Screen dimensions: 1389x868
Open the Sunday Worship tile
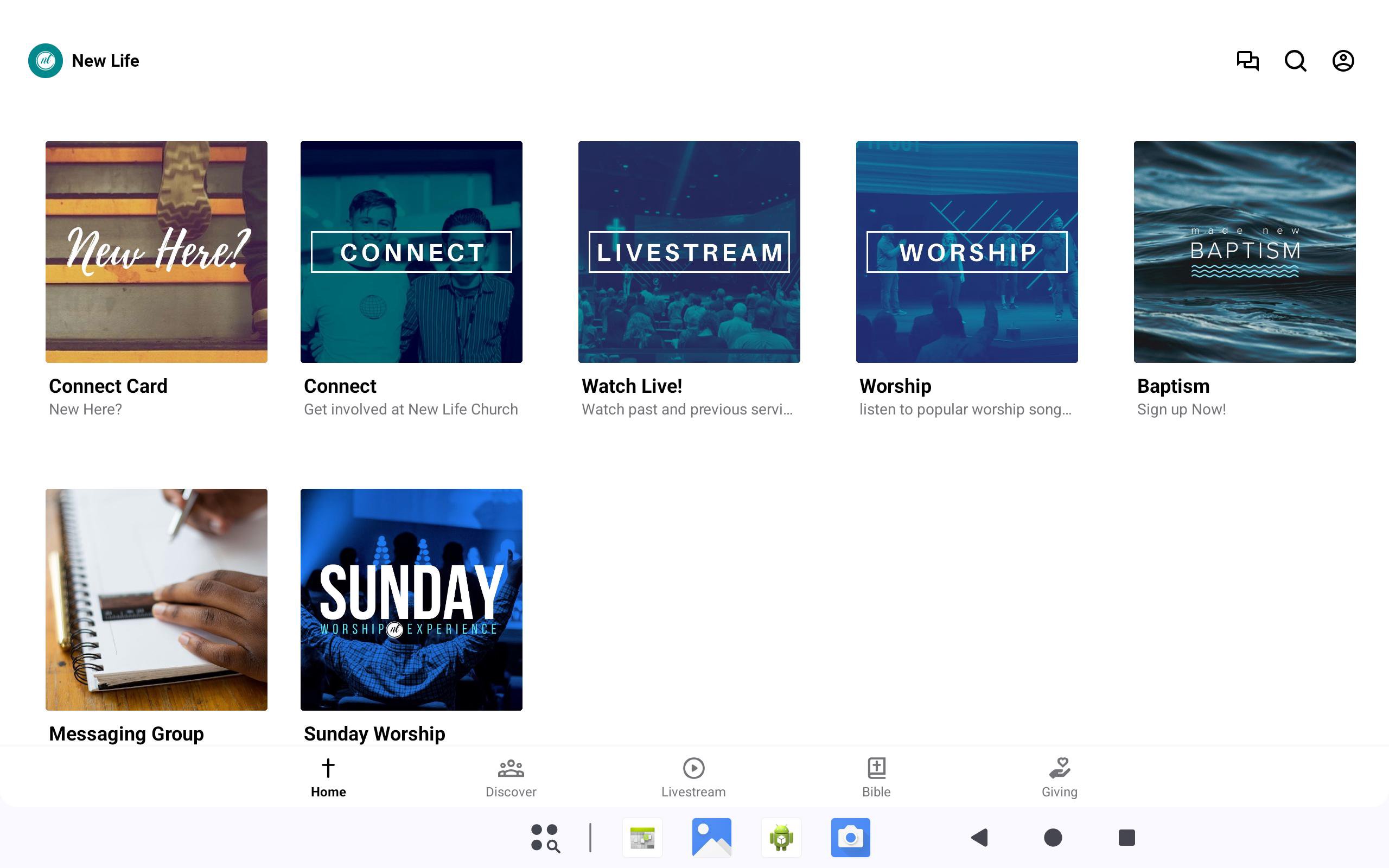(x=411, y=599)
